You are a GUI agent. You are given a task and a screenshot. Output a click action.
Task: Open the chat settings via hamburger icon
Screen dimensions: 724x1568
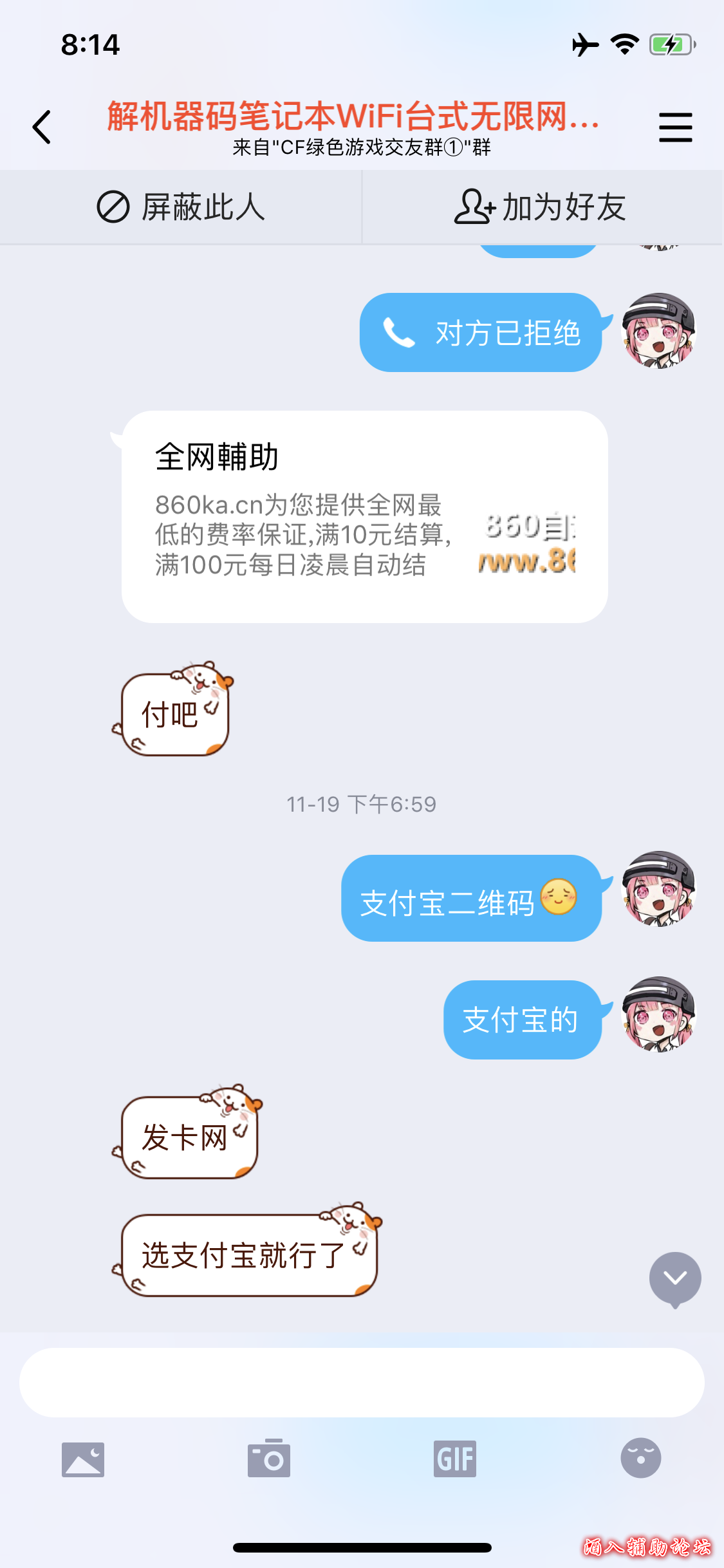(675, 126)
